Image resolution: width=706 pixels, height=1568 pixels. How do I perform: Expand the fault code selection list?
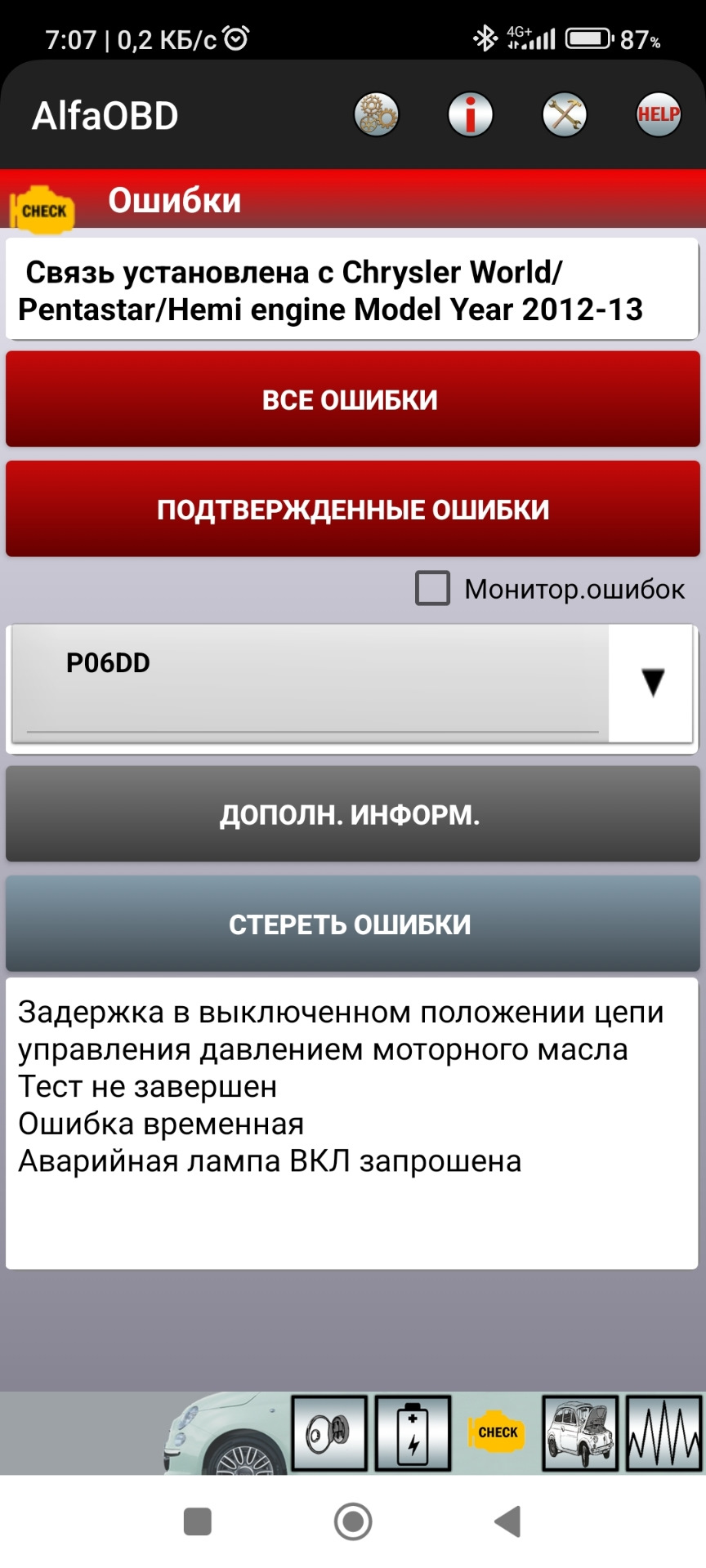pyautogui.click(x=351, y=686)
